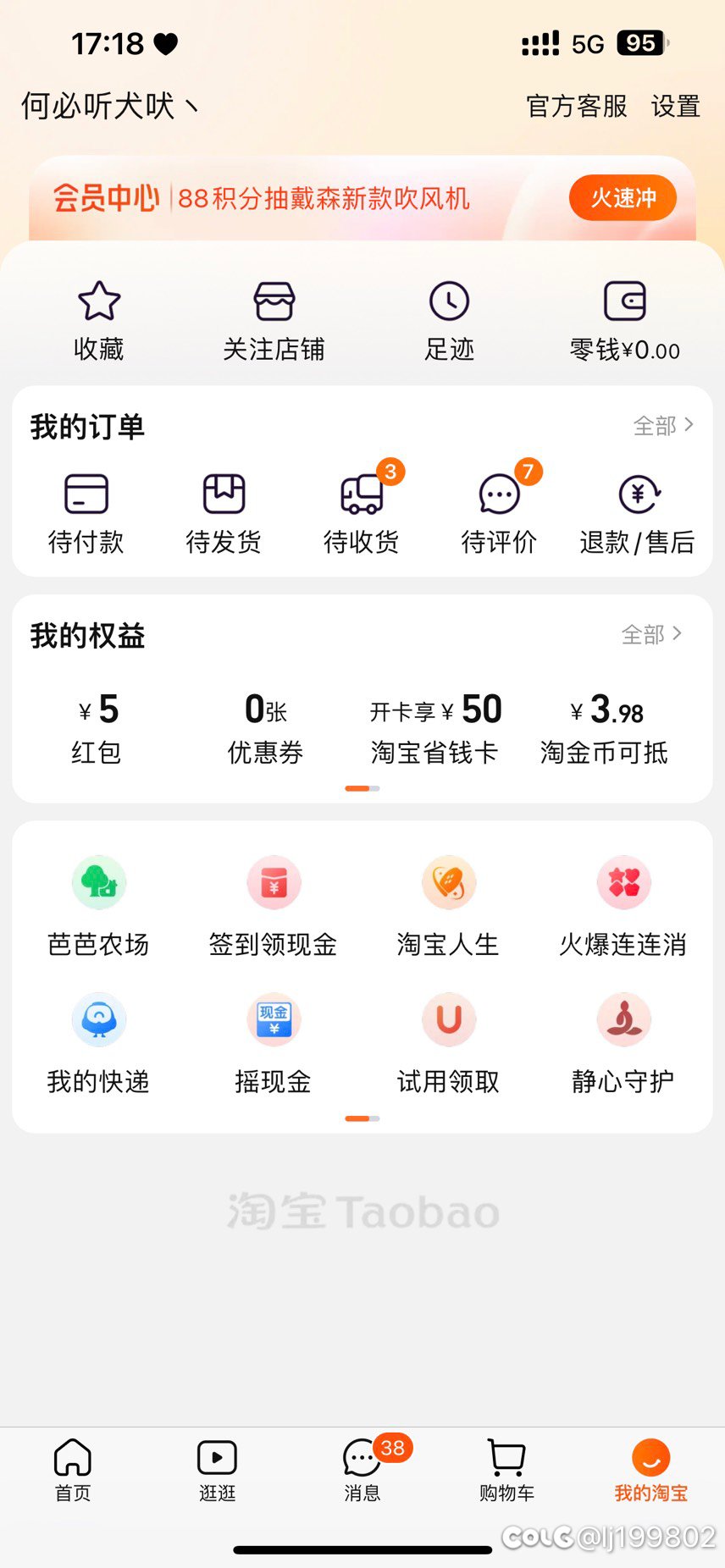This screenshot has width=725, height=1568.
Task: Switch to the 购物车 cart tab
Action: 506,1470
